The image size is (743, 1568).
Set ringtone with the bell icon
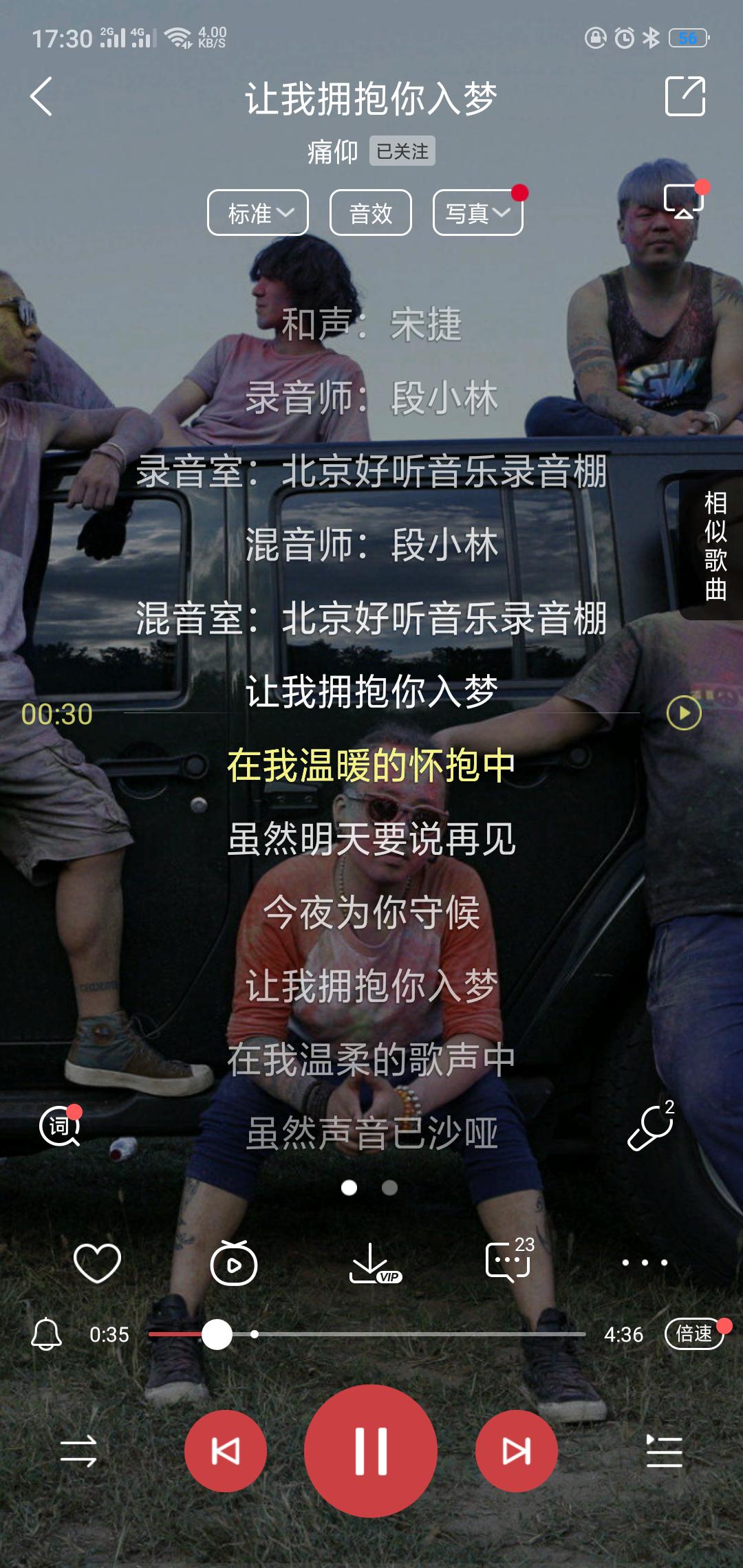tap(47, 1334)
